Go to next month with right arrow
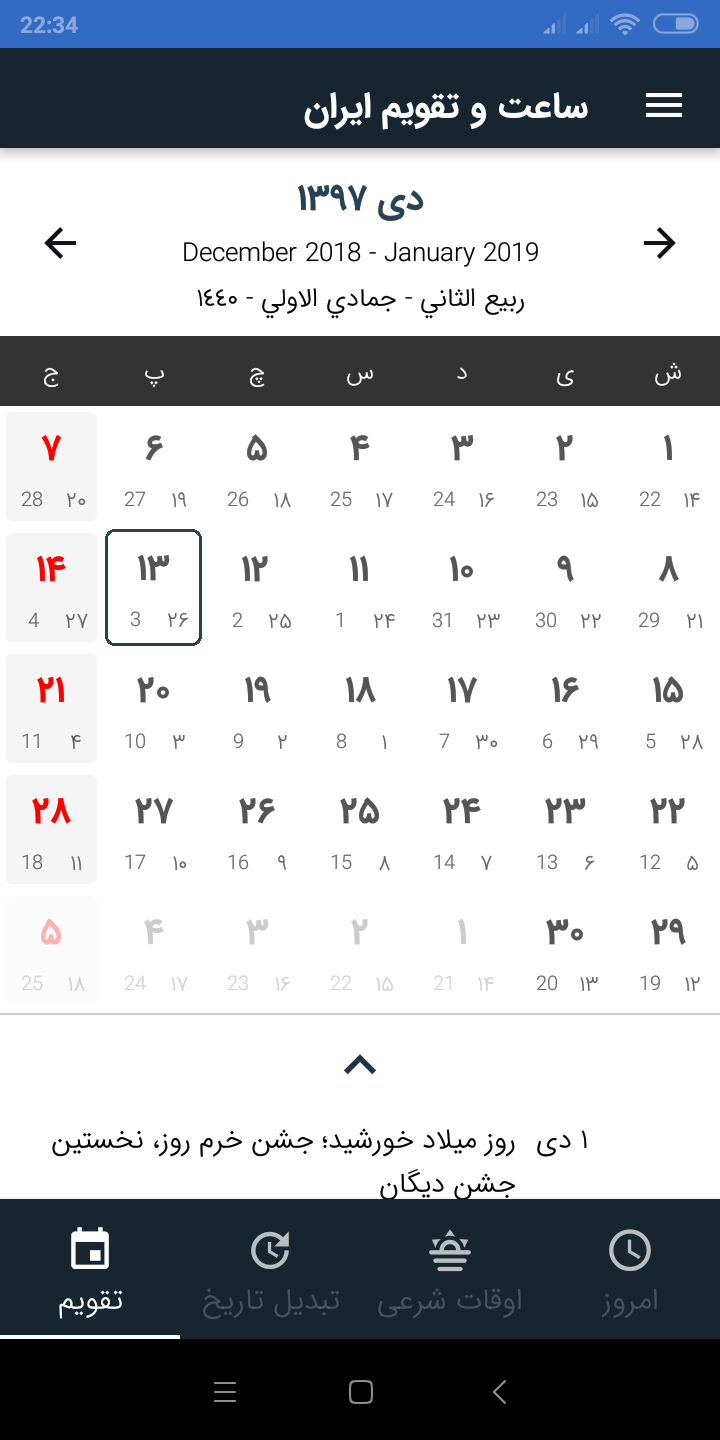The width and height of the screenshot is (720, 1440). (x=659, y=243)
